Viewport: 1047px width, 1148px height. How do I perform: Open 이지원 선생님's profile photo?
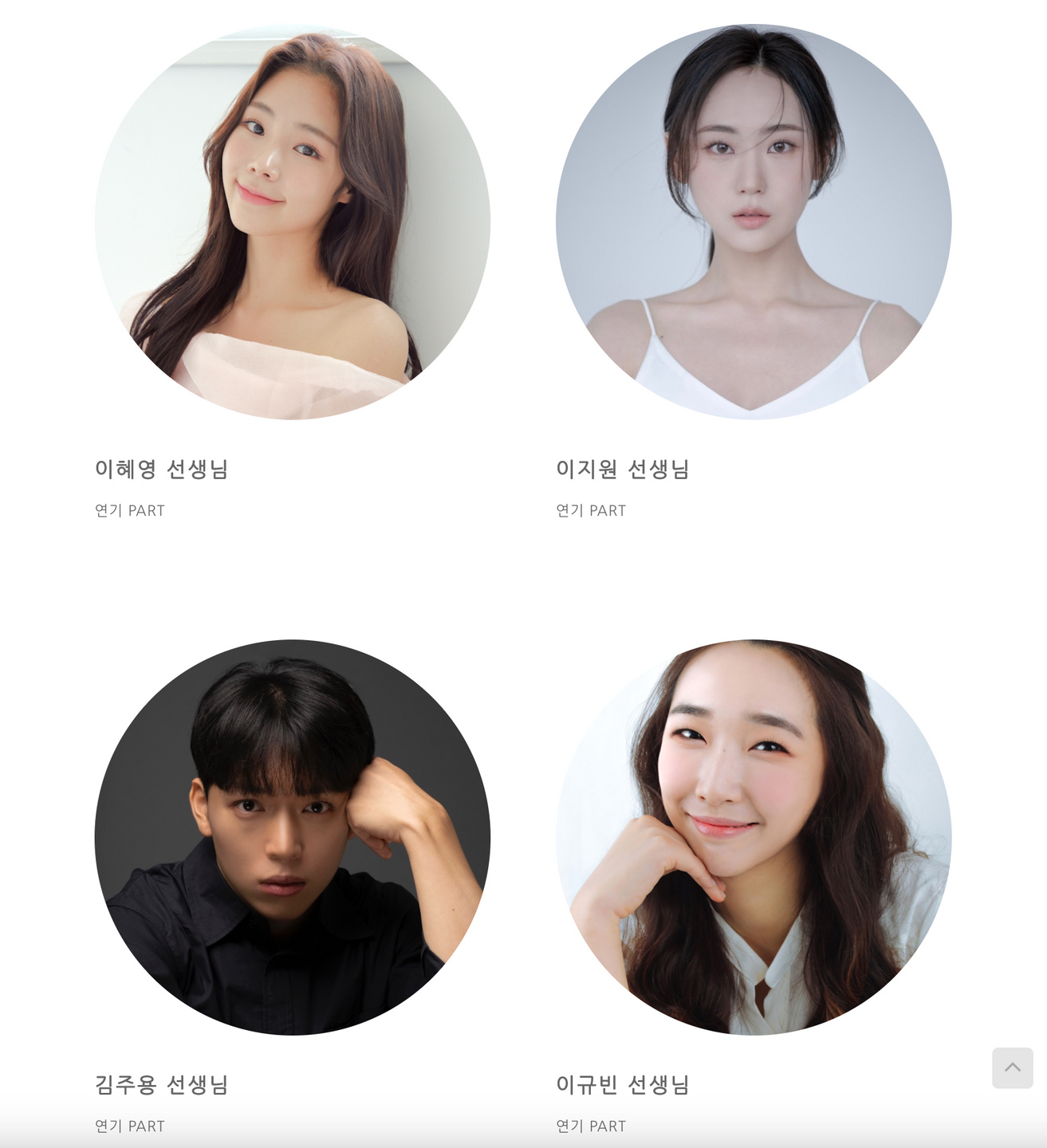click(754, 222)
